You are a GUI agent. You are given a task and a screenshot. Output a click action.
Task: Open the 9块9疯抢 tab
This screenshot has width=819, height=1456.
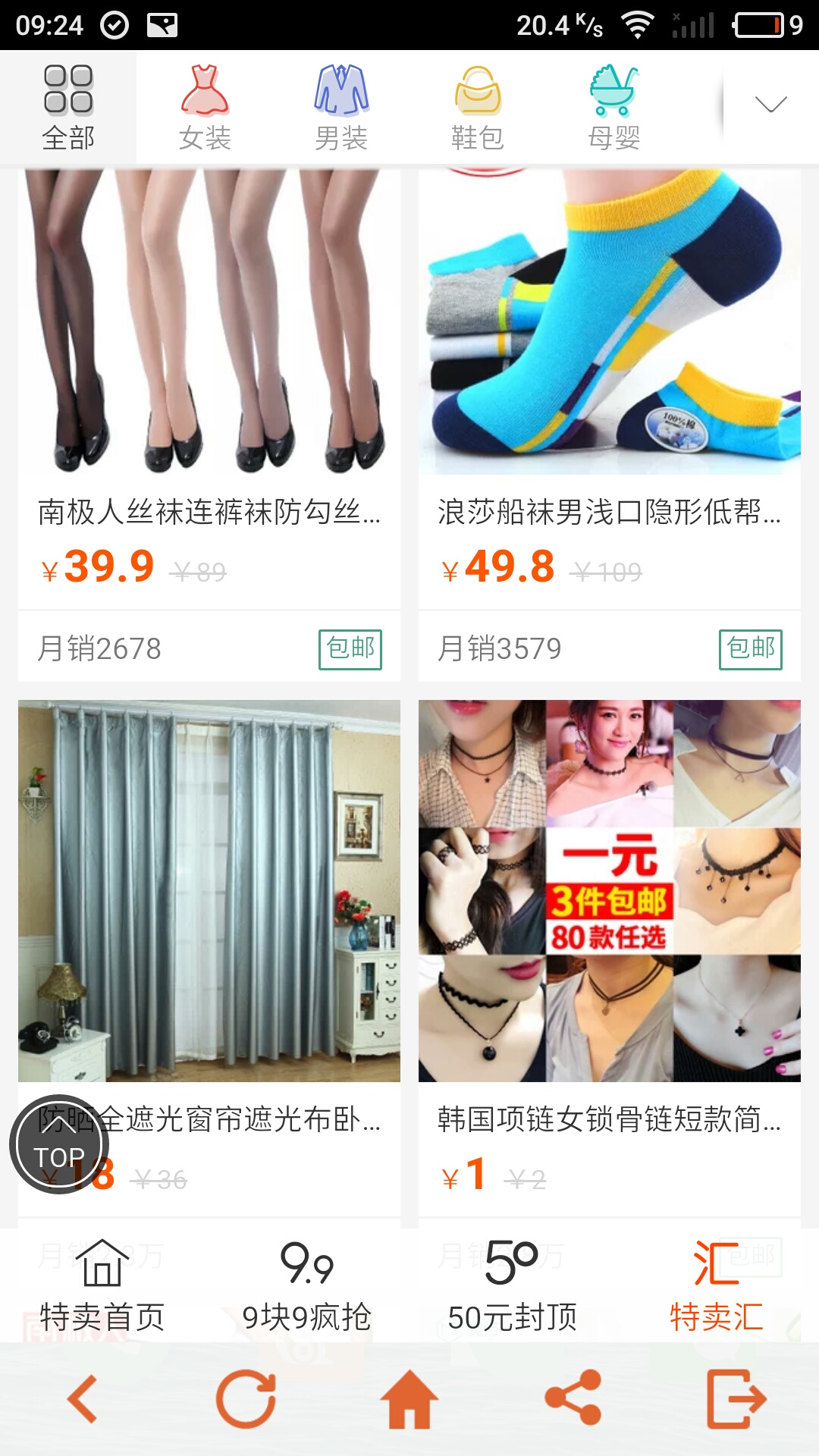(x=307, y=1285)
